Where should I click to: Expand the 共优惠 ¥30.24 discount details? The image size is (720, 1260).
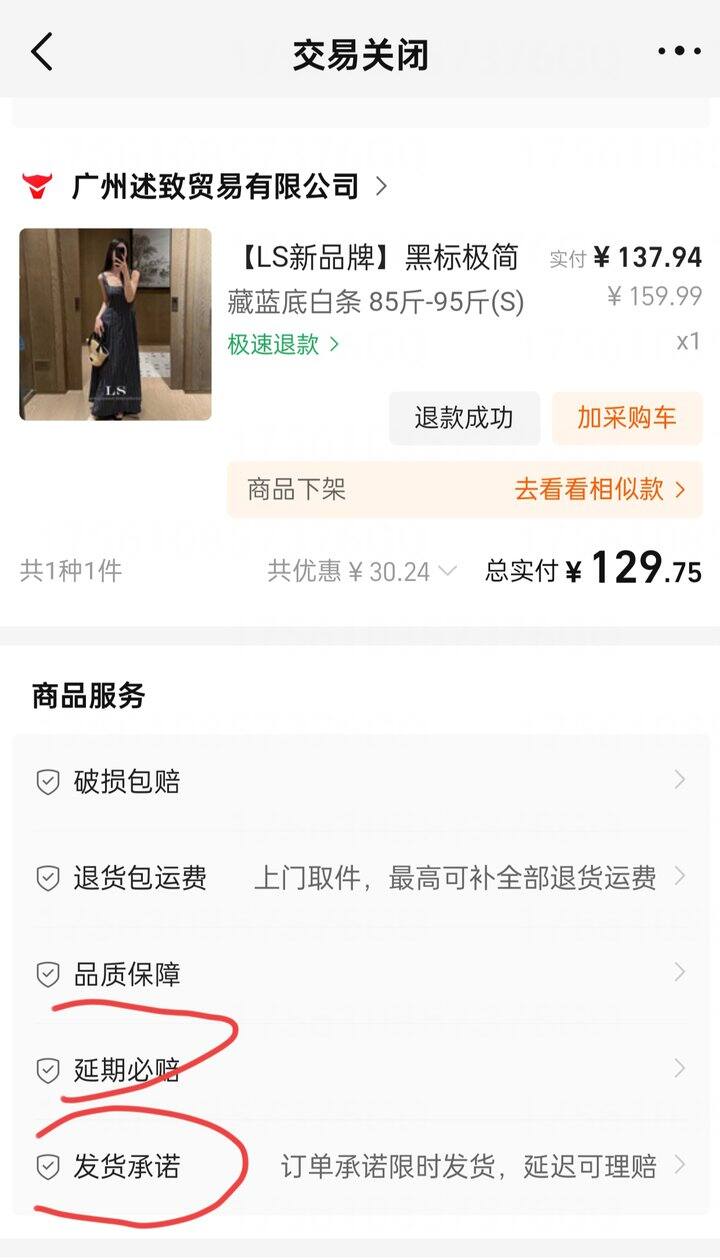362,572
